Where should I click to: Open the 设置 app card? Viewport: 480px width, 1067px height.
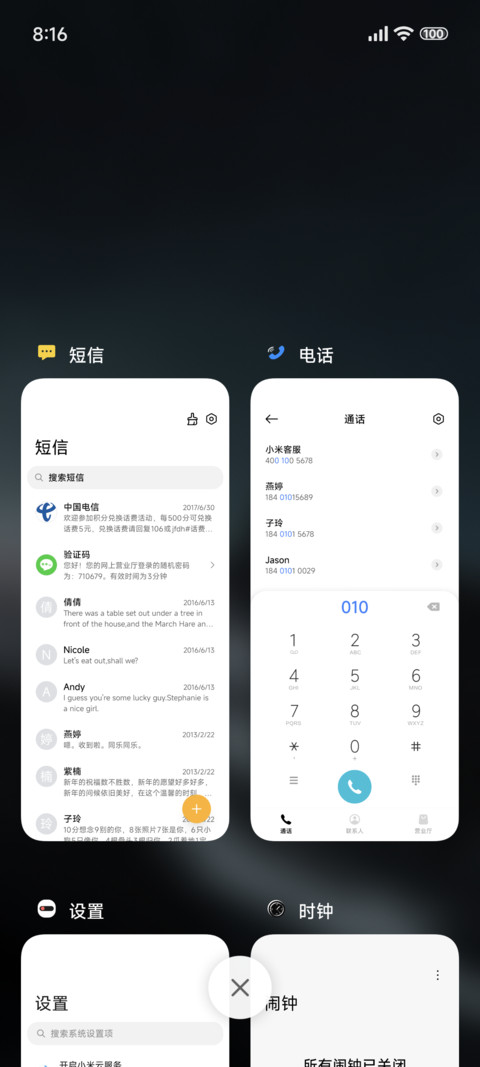click(x=125, y=1000)
